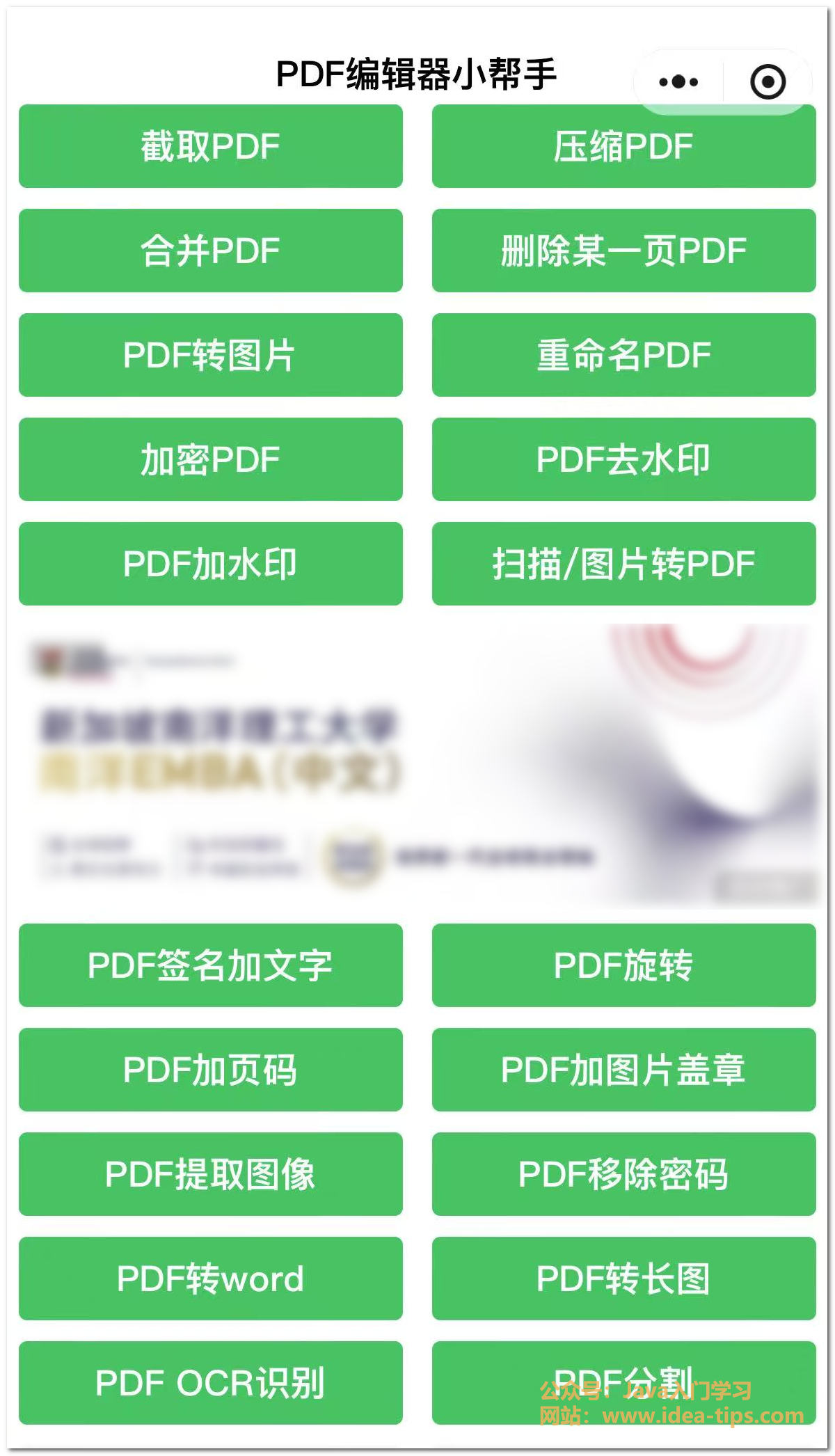
Task: Open the 截取PDF tool
Action: point(210,146)
